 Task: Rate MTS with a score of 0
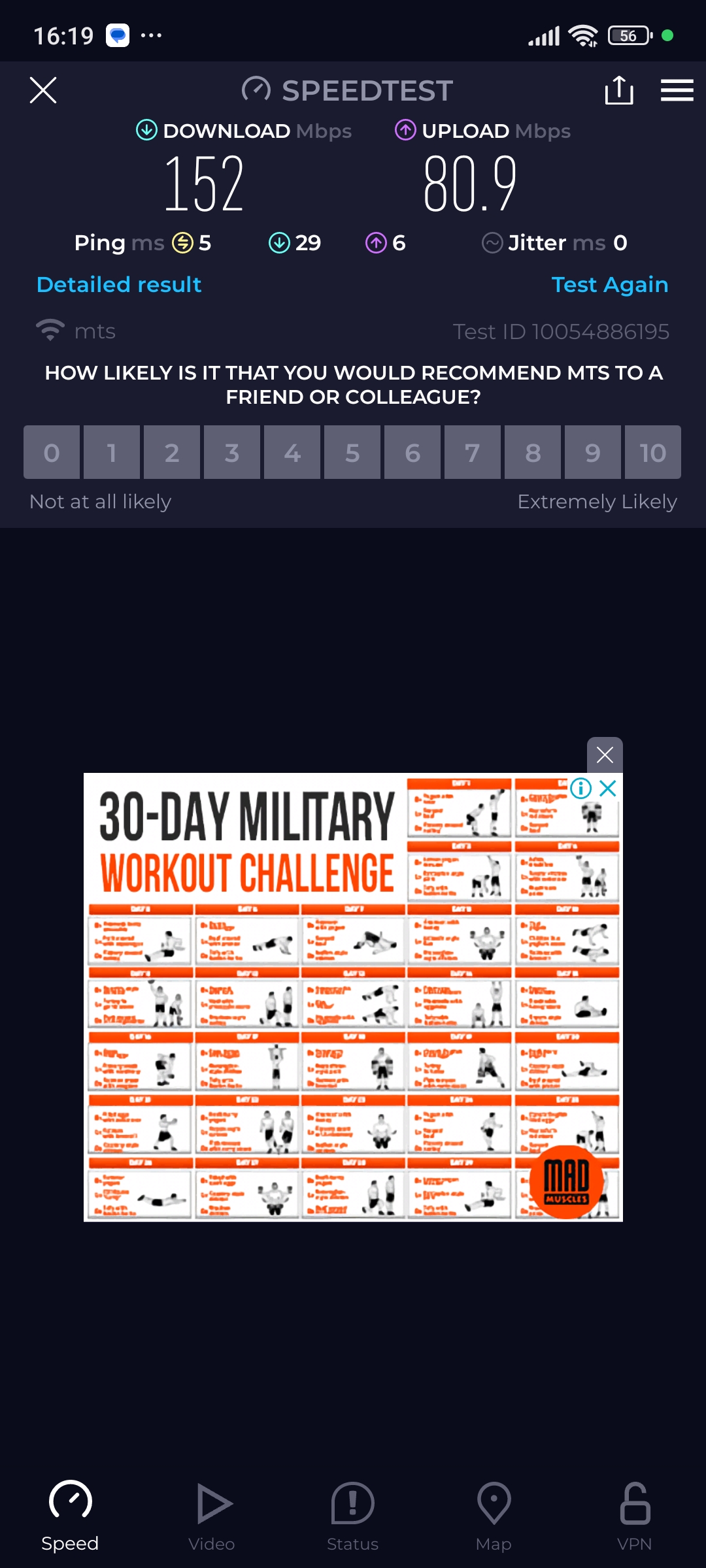(x=52, y=453)
